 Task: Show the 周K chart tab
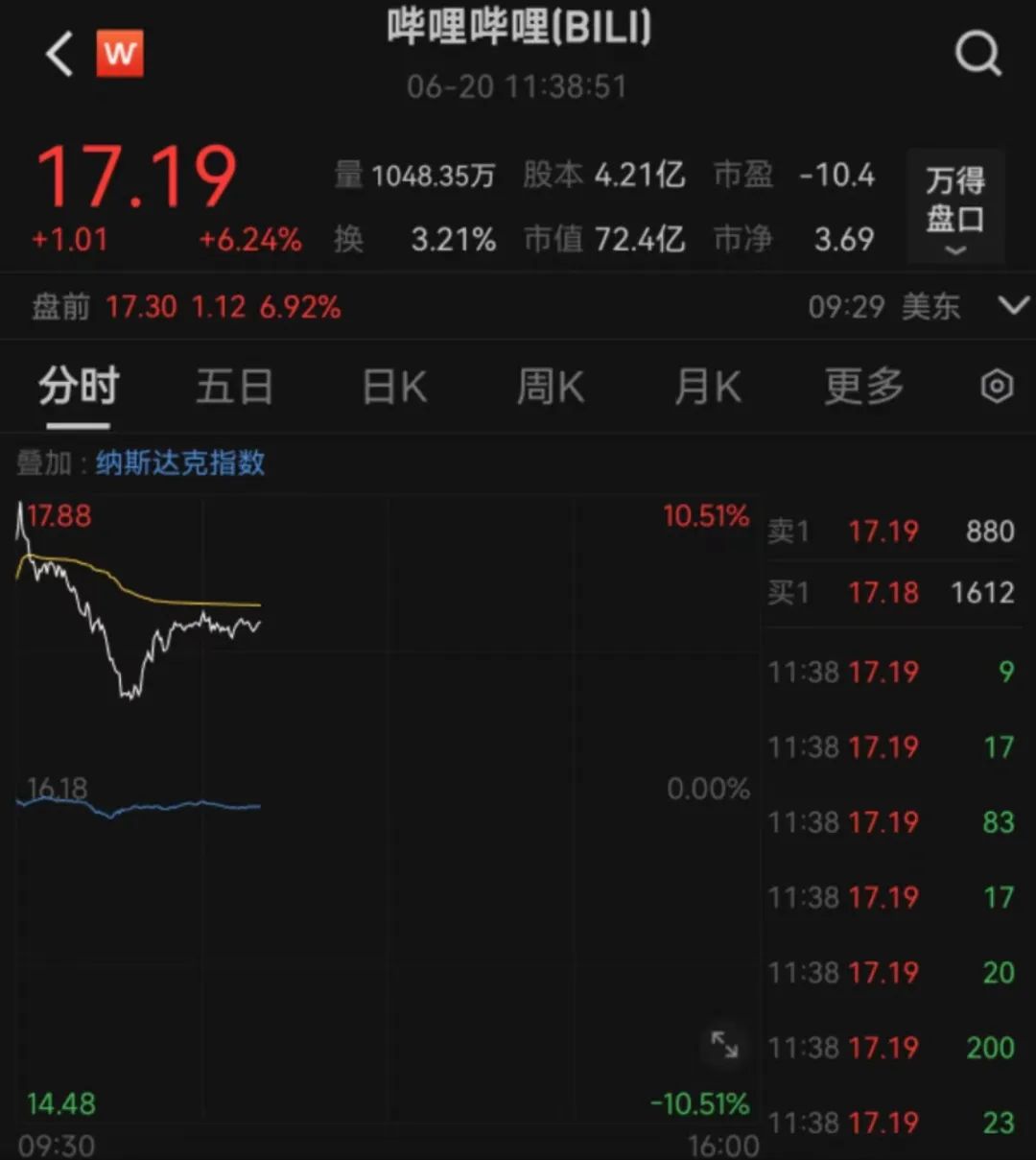click(x=550, y=388)
